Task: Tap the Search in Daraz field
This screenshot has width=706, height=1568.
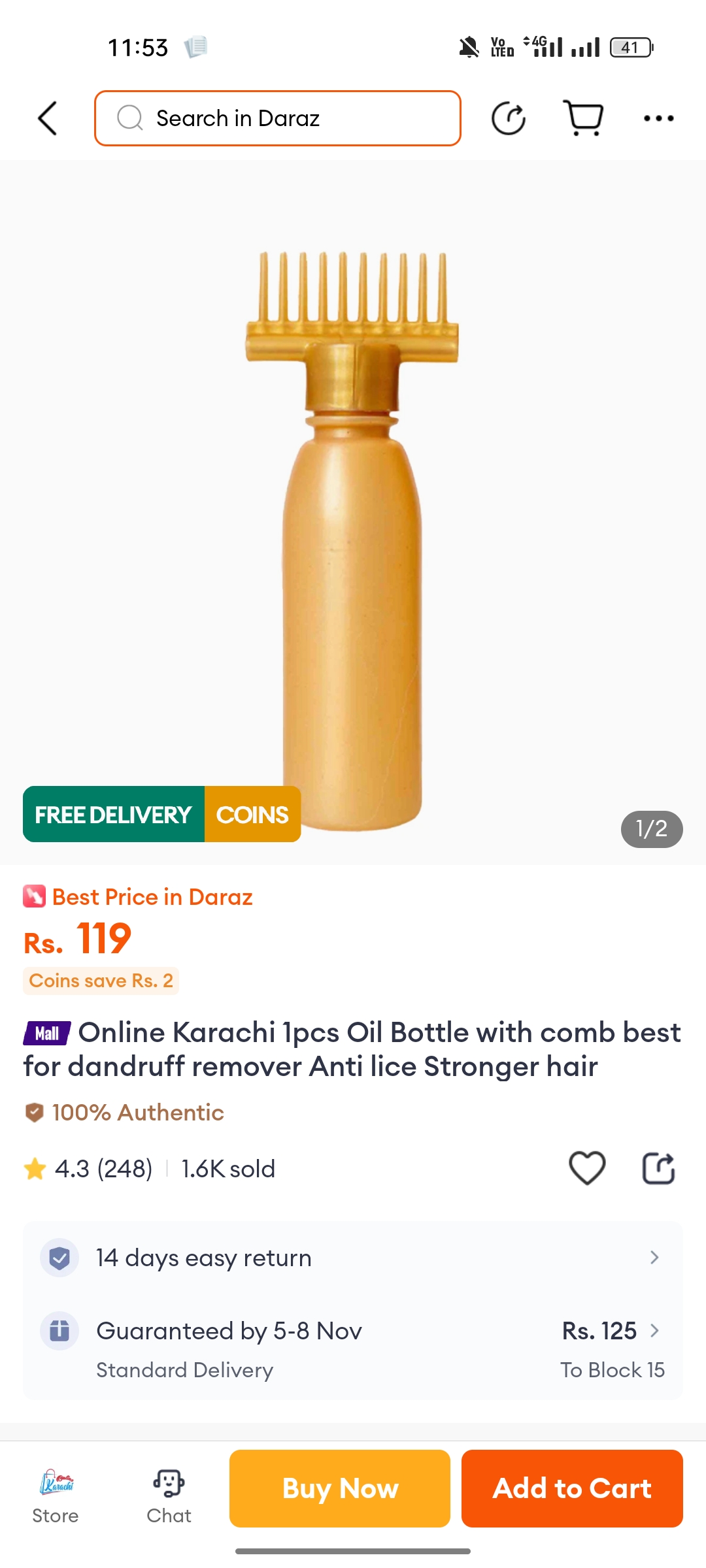Action: click(x=278, y=118)
